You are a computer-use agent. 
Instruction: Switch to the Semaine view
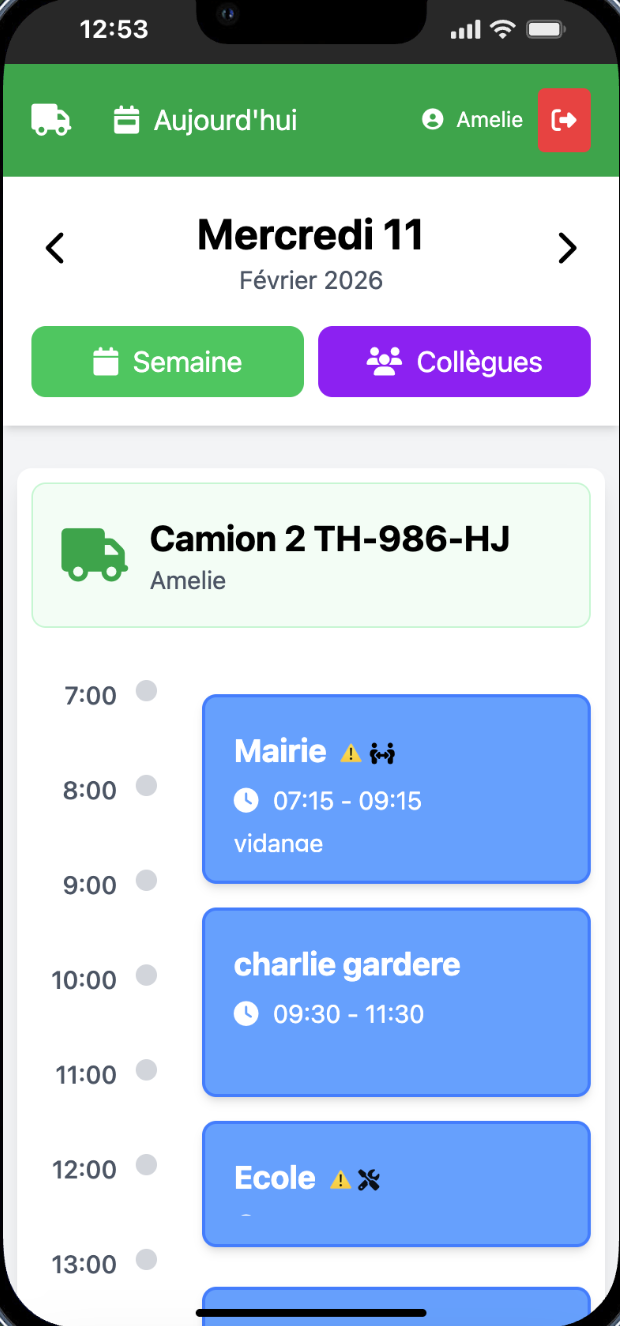[x=167, y=362]
